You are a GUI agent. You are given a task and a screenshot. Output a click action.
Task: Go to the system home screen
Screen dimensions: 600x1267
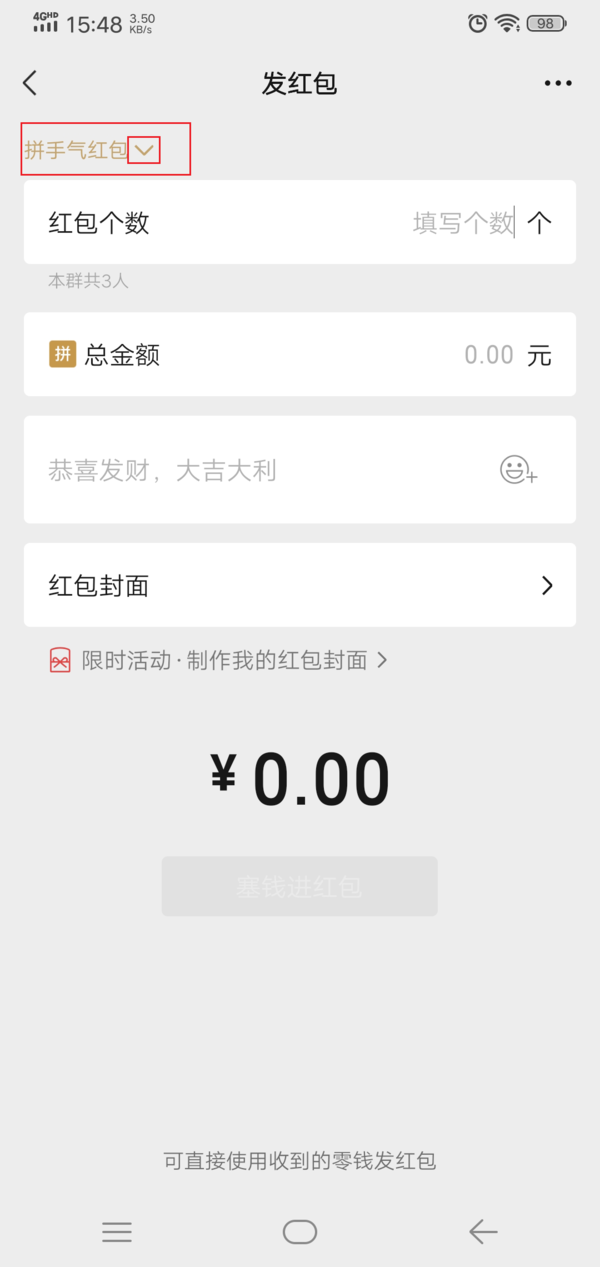coord(300,1232)
